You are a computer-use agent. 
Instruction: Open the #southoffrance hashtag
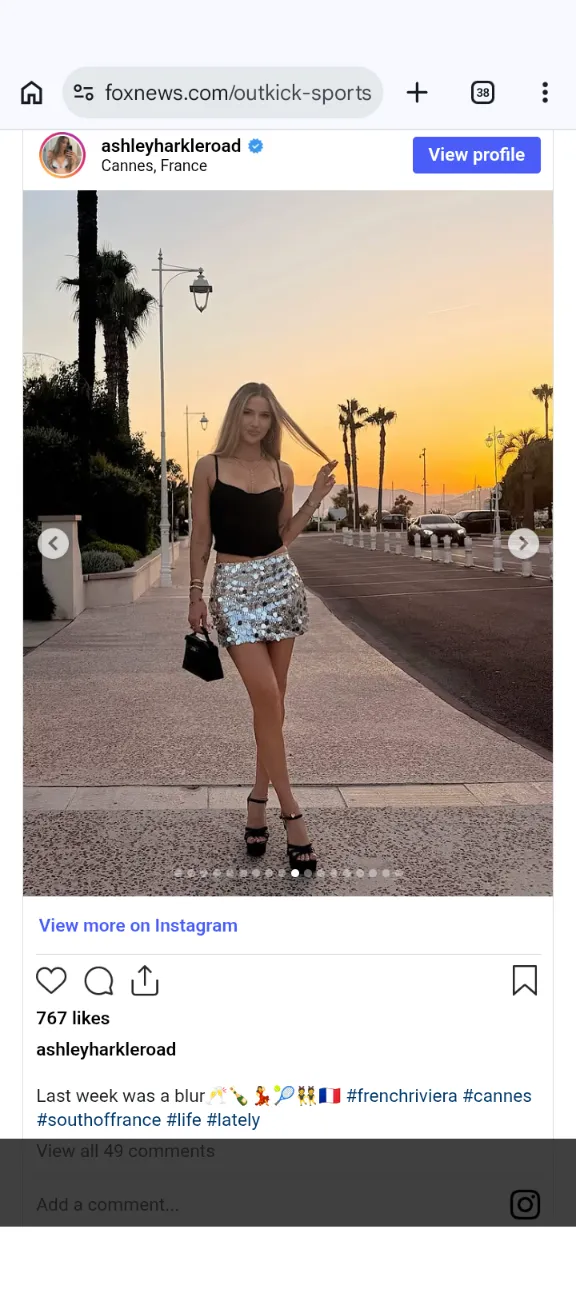coord(99,1120)
